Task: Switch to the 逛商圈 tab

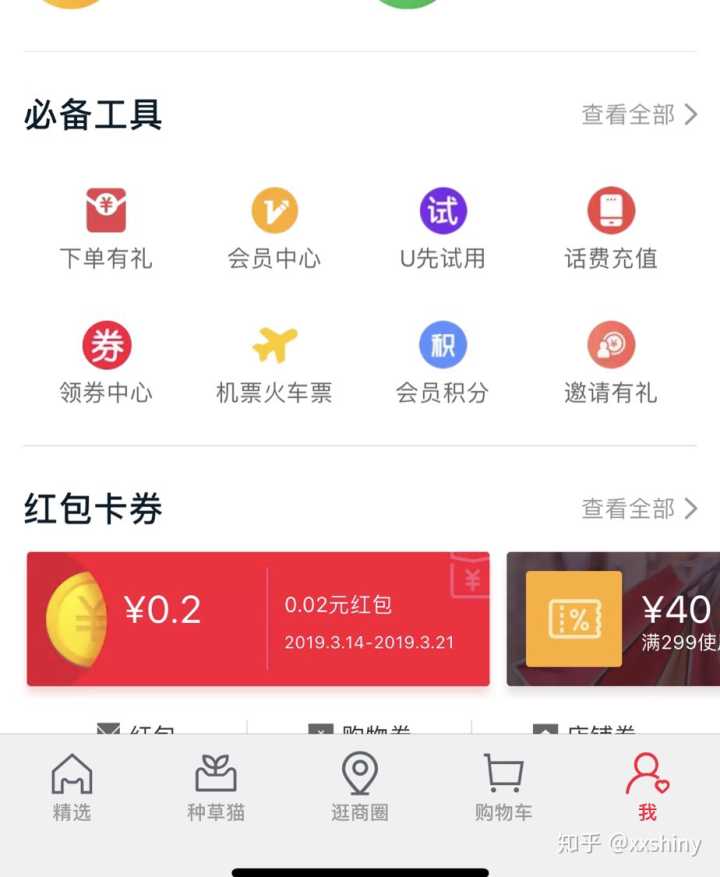Action: point(360,788)
